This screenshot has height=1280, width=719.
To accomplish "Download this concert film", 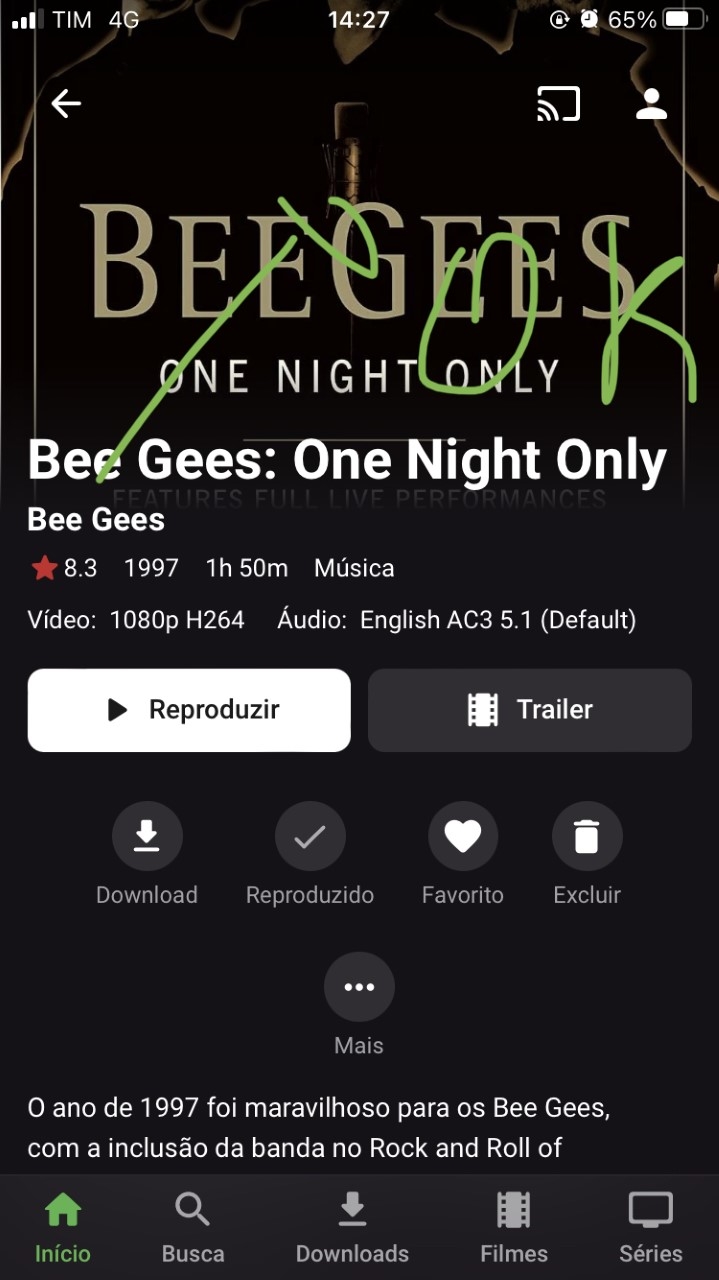I will pyautogui.click(x=147, y=836).
